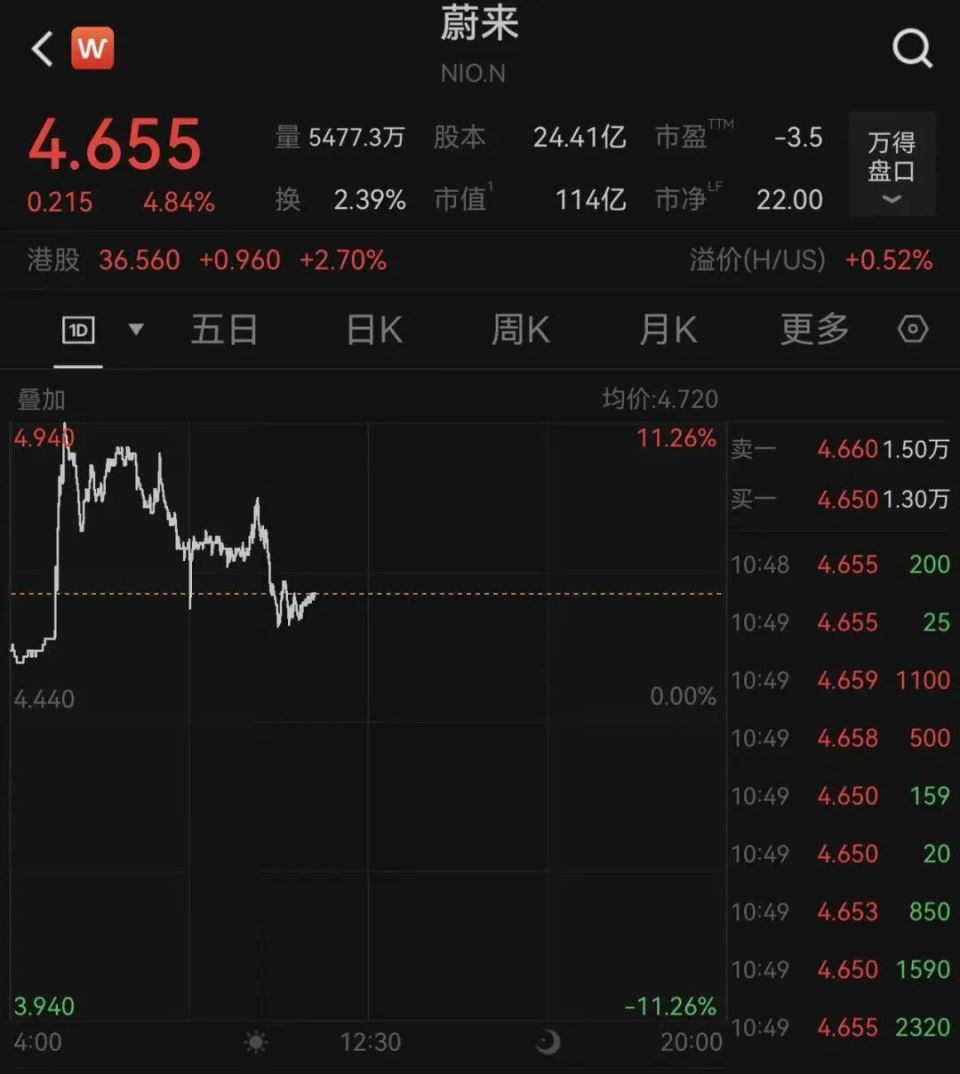Click the 均价:4.720 average price label

tap(660, 398)
